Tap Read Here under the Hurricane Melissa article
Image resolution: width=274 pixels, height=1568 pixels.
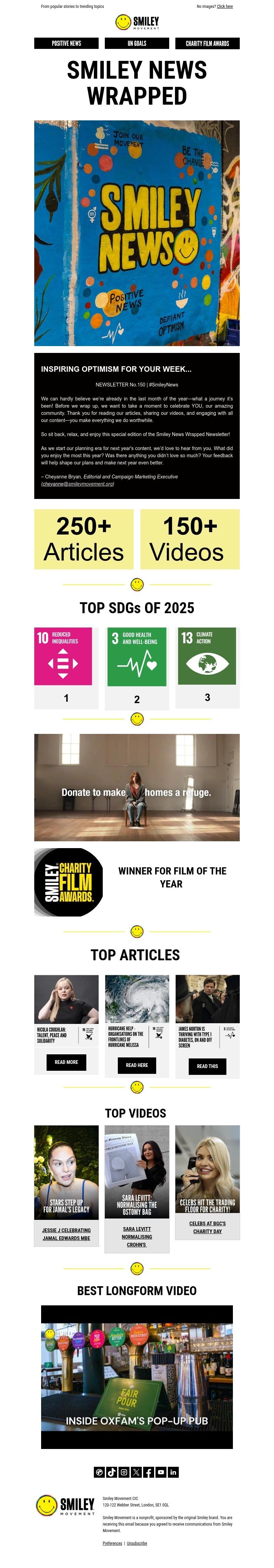click(137, 1065)
